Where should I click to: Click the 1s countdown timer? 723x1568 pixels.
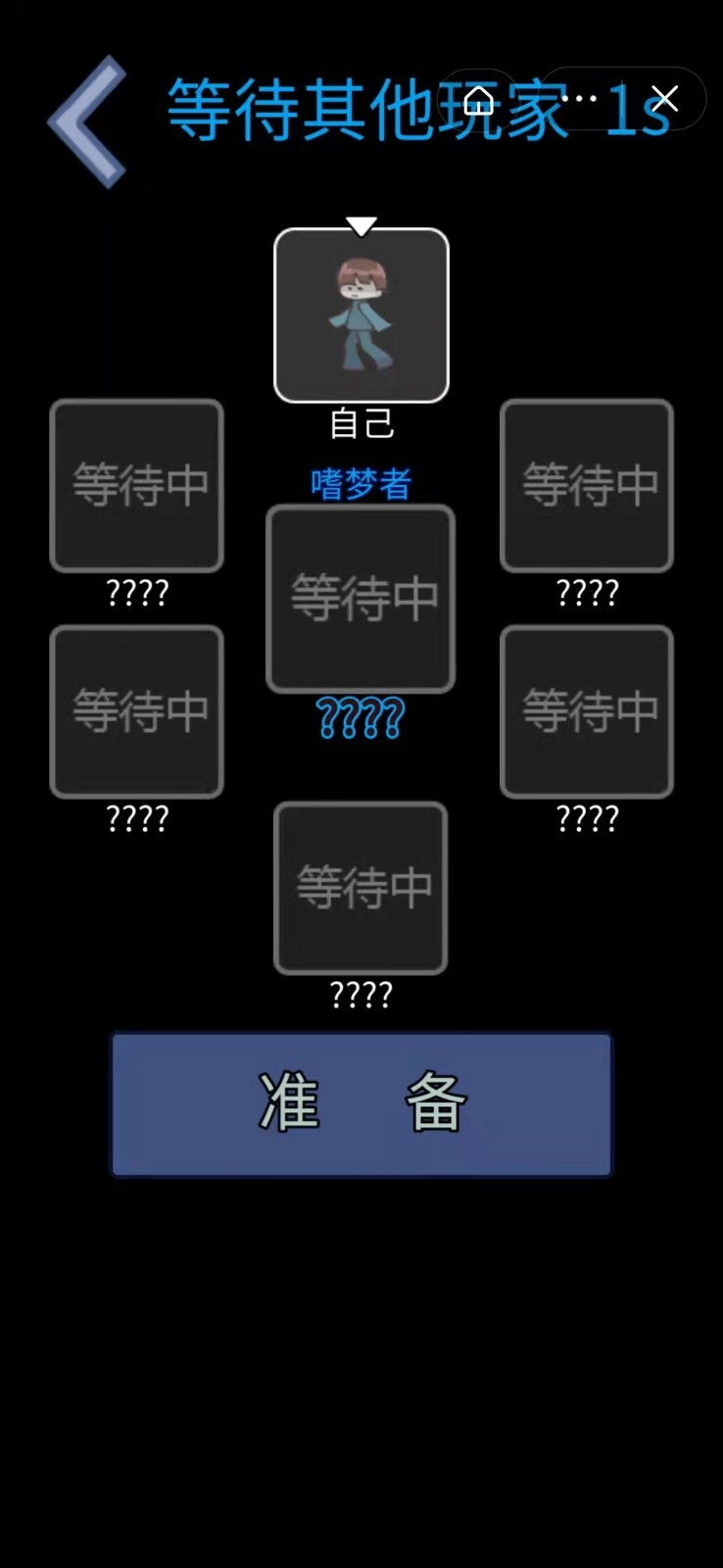636,108
